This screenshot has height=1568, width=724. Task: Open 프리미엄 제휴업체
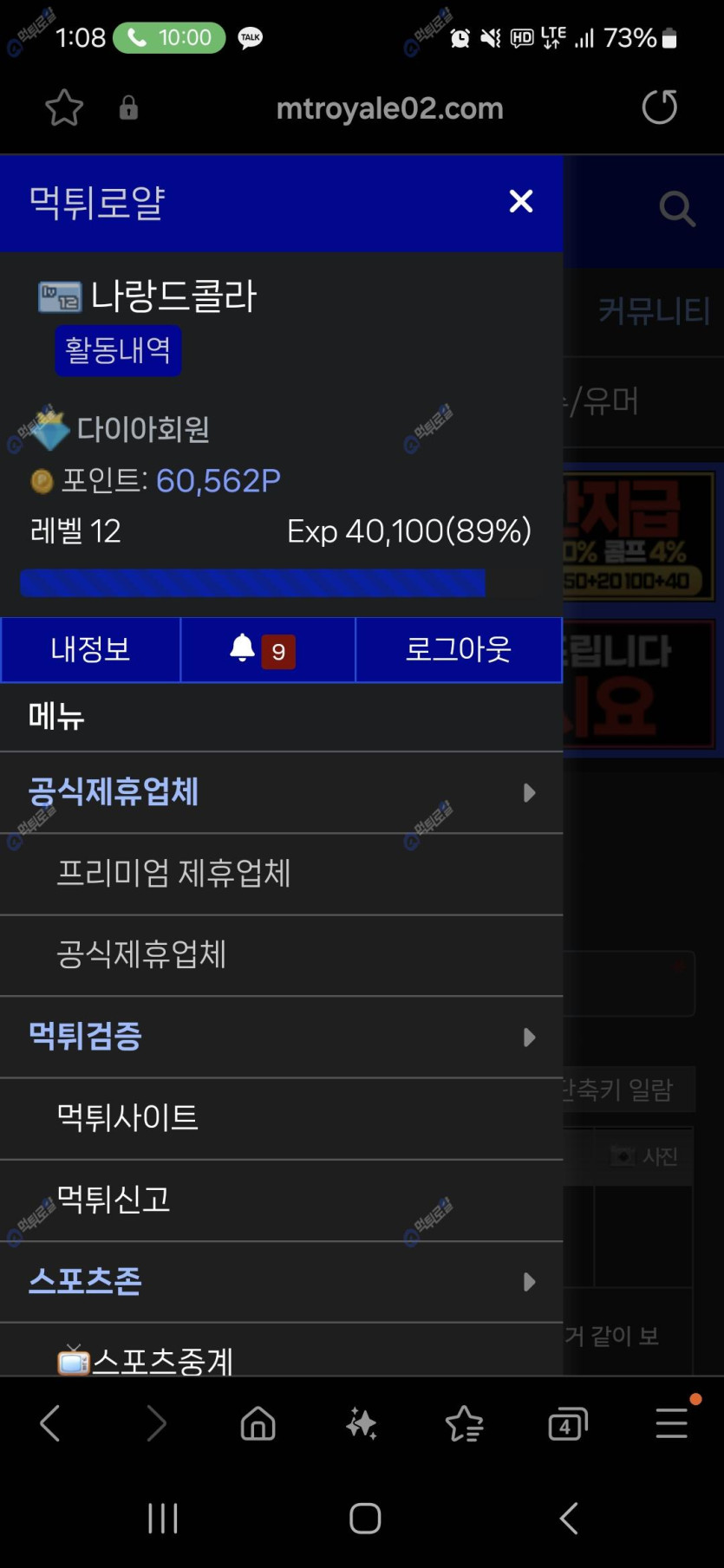click(173, 873)
